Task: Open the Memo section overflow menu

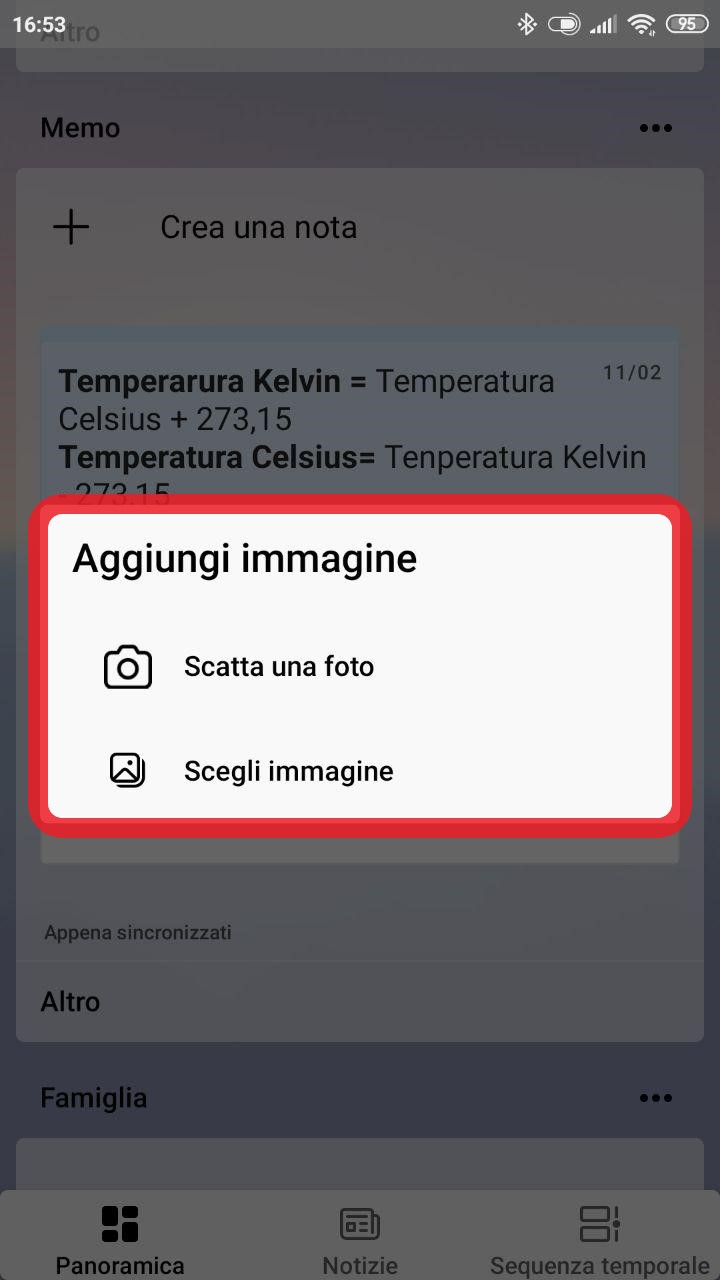Action: 656,128
